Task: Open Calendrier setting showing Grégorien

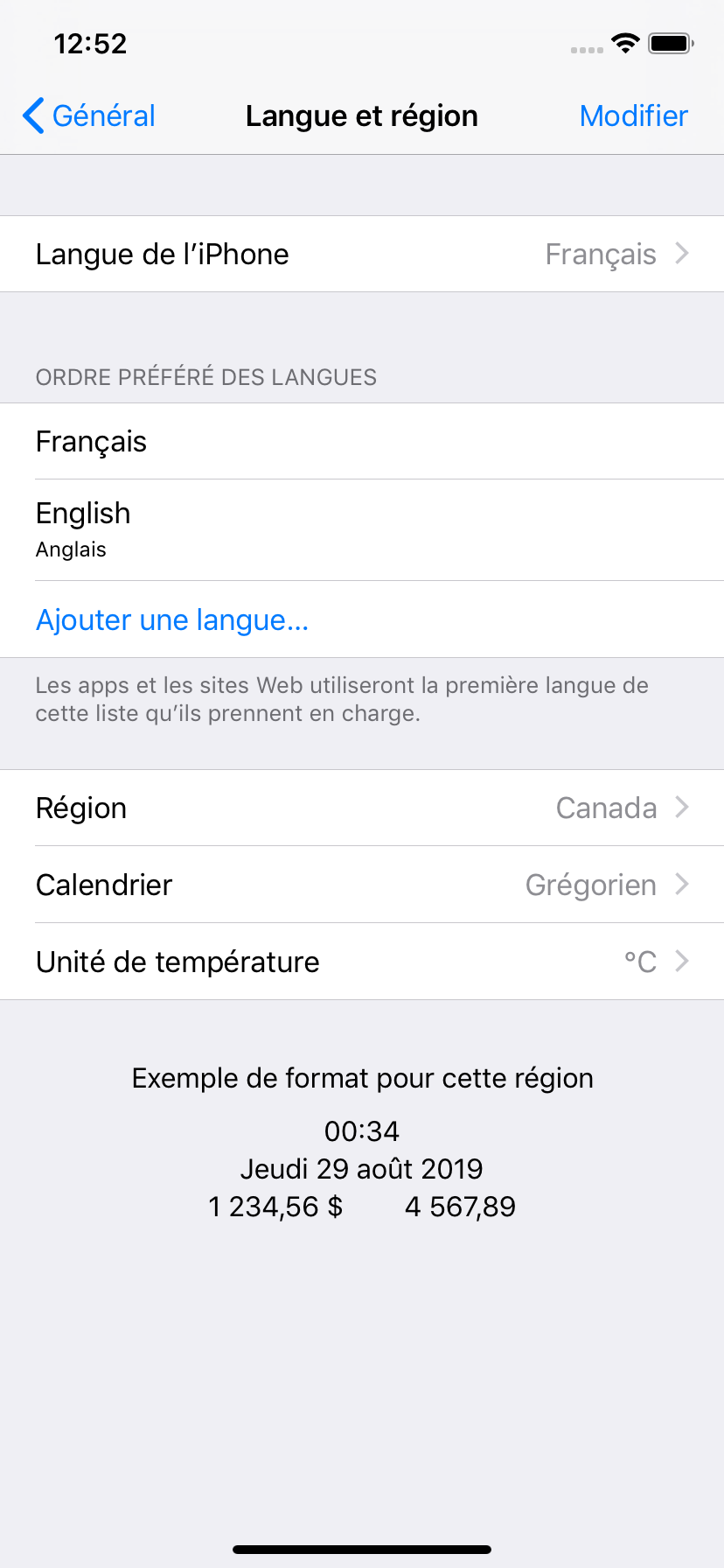Action: (x=362, y=885)
